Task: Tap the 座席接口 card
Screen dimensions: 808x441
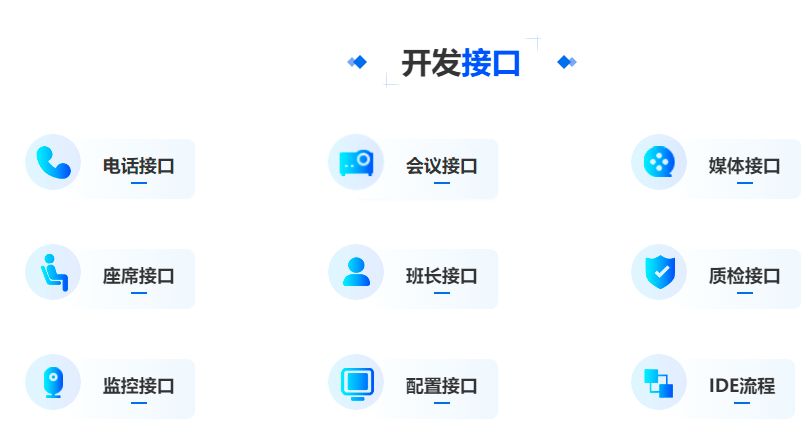Action: click(138, 276)
